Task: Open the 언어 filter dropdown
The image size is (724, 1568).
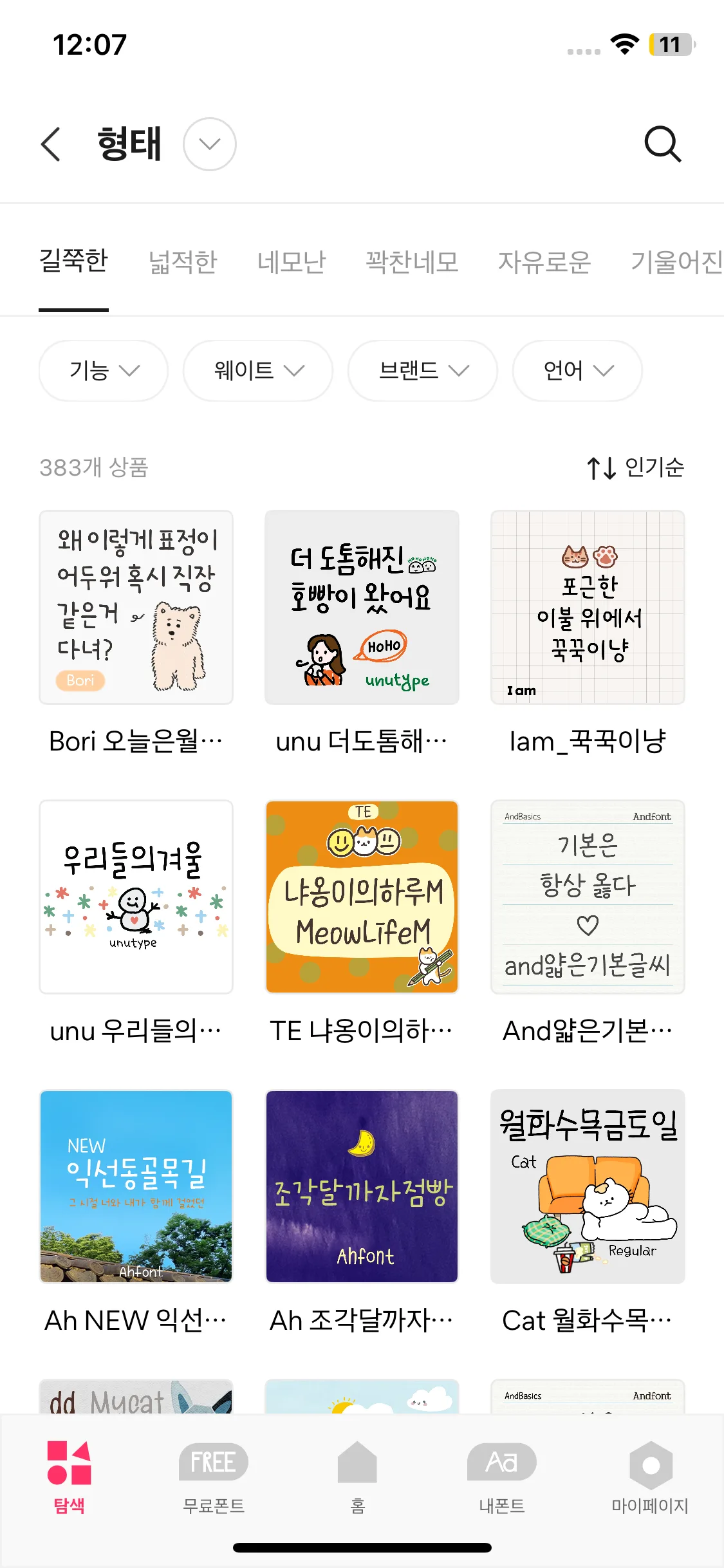Action: pyautogui.click(x=577, y=371)
